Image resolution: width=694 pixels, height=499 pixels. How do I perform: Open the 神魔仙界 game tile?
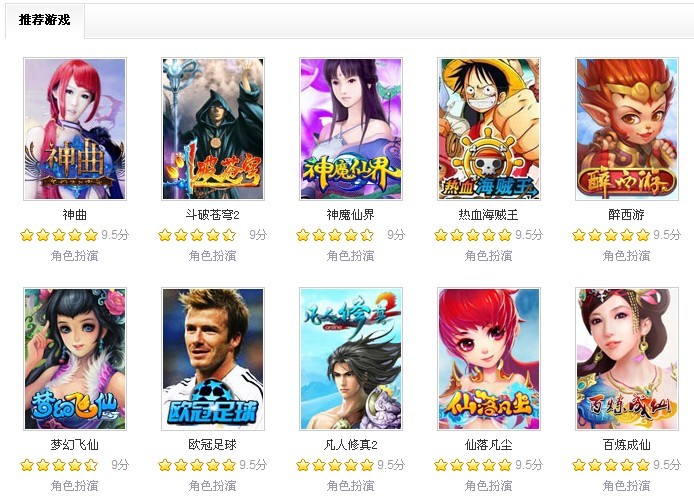351,129
